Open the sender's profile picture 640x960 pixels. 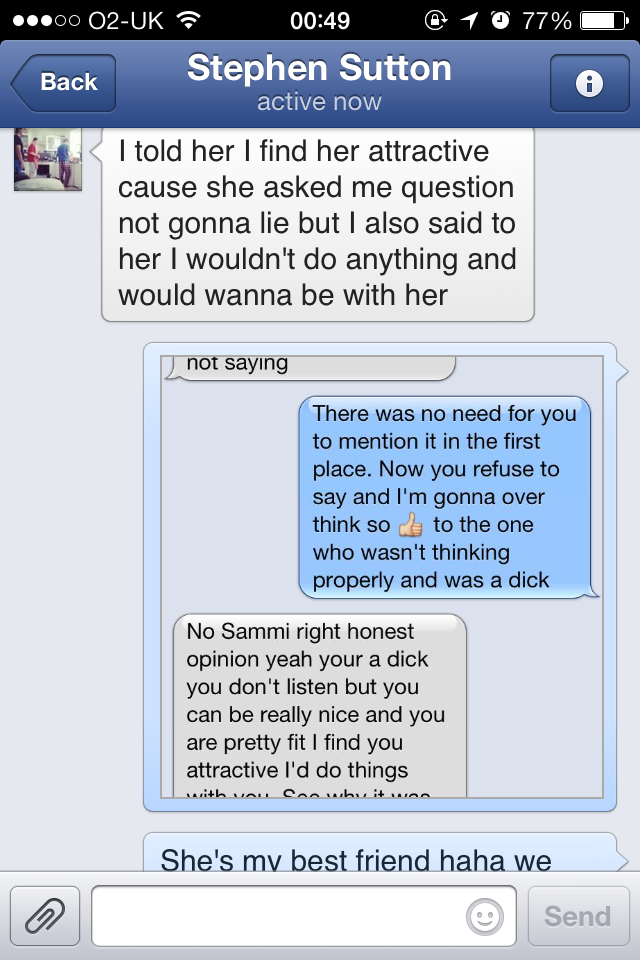pos(47,159)
